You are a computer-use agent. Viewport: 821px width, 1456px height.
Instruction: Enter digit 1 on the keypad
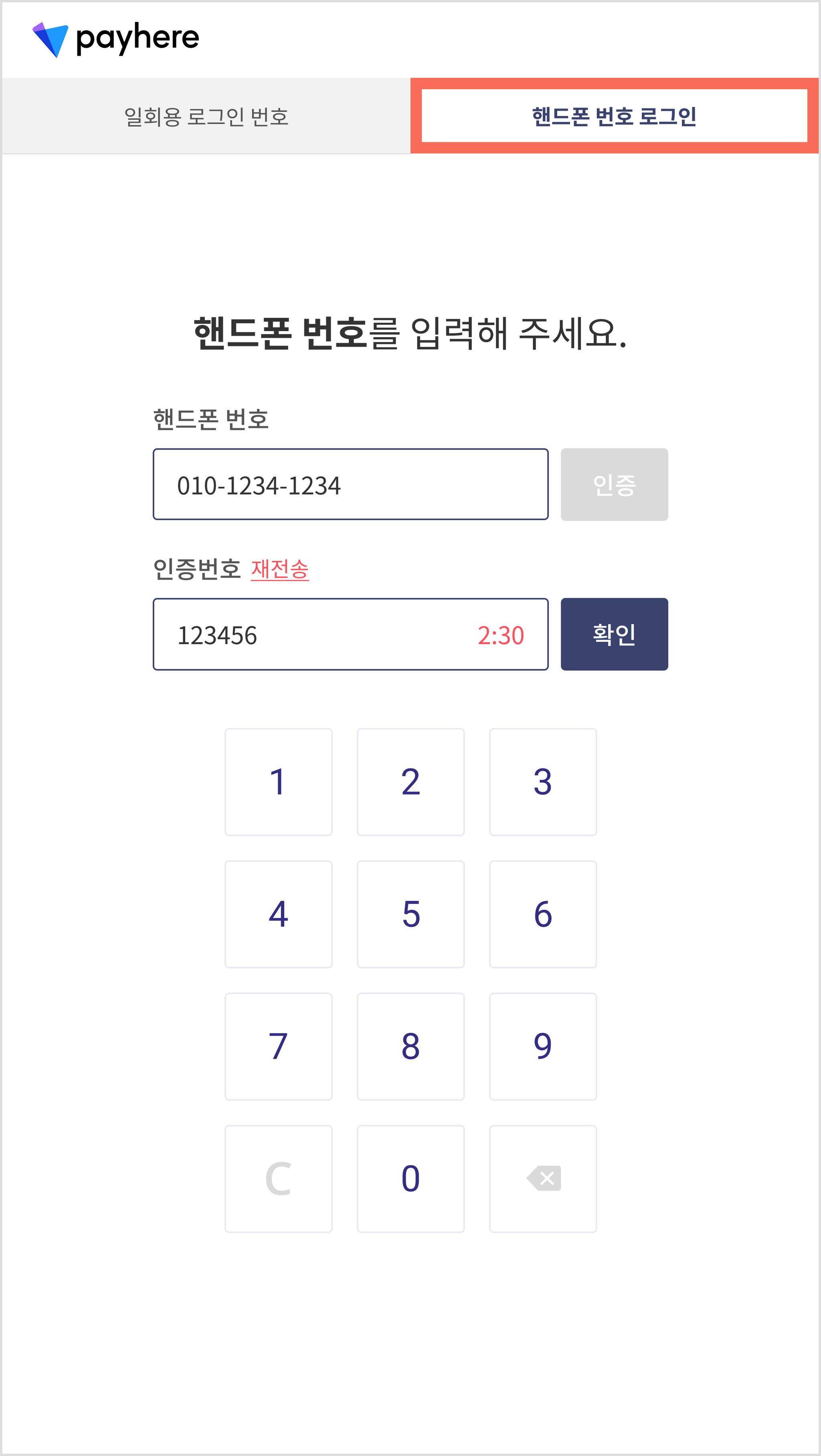point(279,782)
